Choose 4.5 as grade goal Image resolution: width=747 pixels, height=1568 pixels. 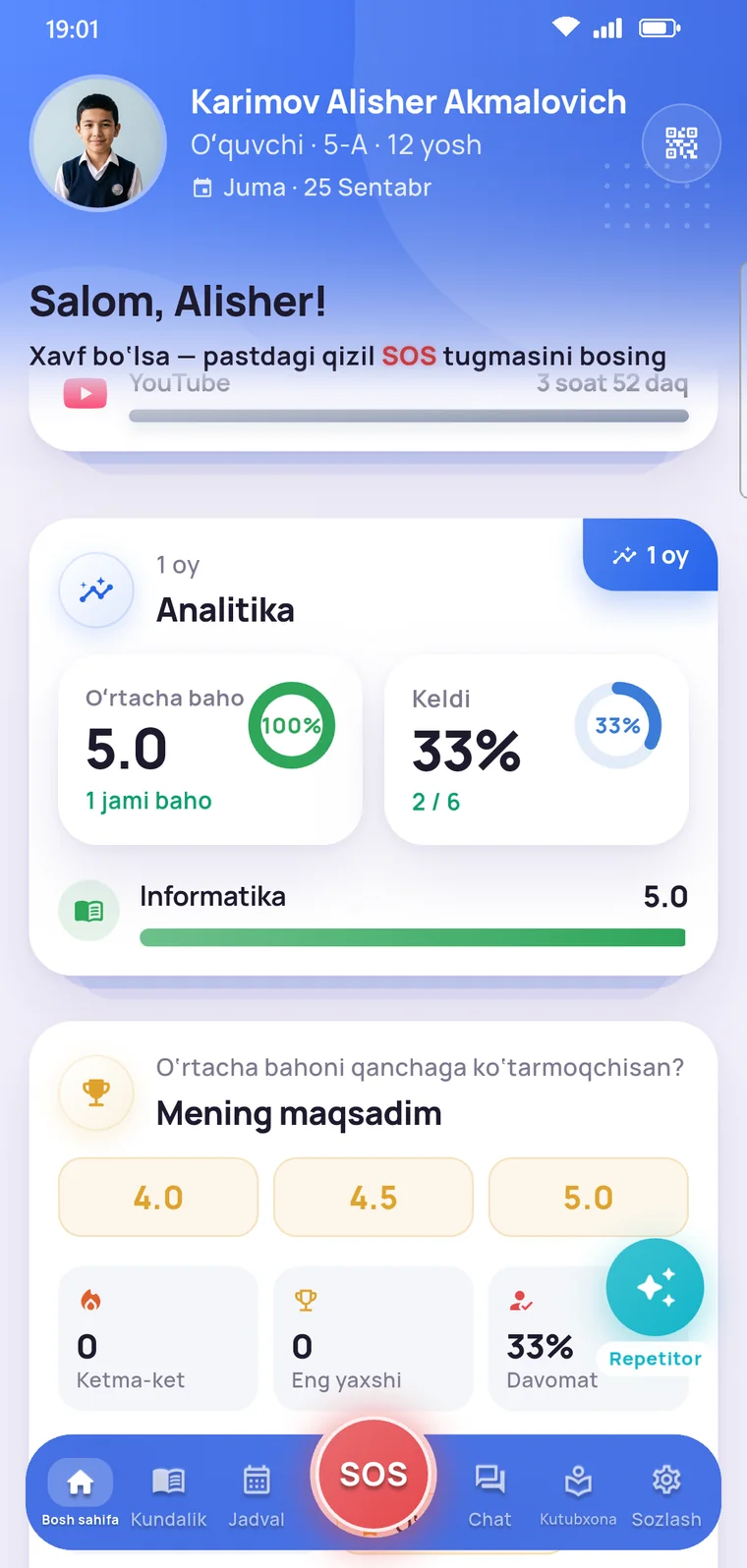373,1197
